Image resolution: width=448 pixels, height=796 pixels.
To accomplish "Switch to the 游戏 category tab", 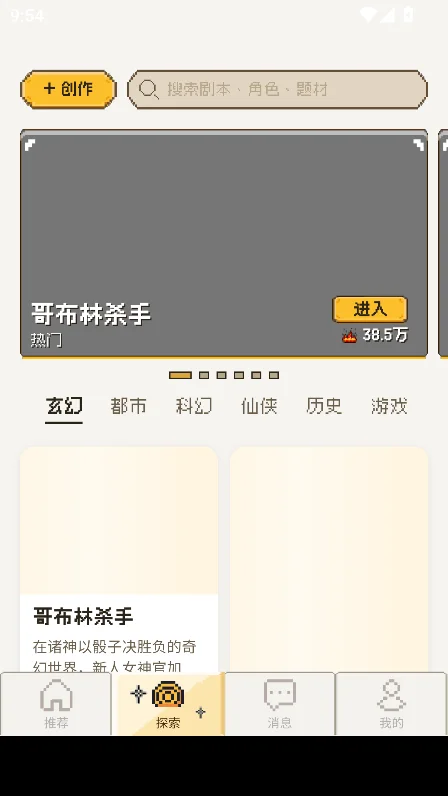I will coord(389,406).
